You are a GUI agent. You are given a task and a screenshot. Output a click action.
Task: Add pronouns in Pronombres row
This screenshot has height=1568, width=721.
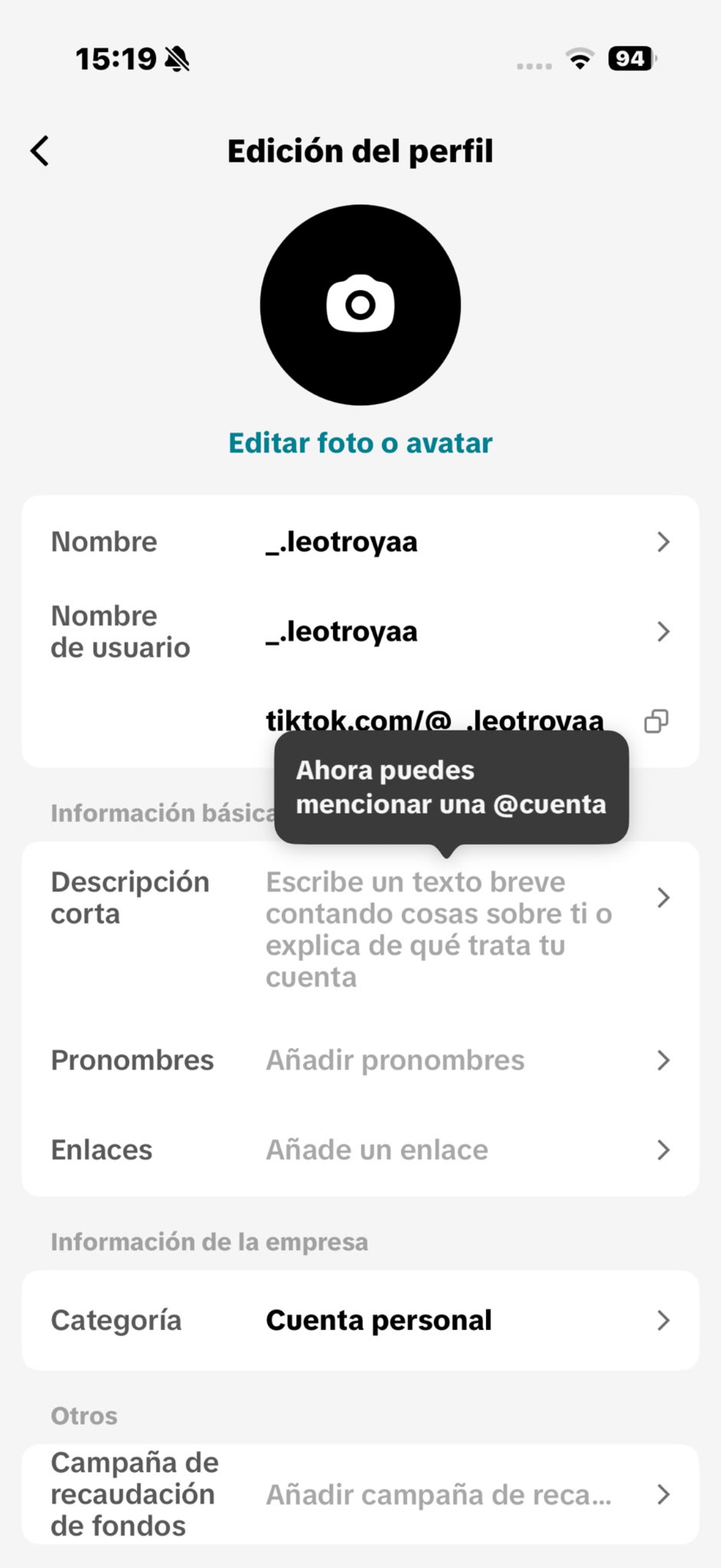coord(360,1060)
